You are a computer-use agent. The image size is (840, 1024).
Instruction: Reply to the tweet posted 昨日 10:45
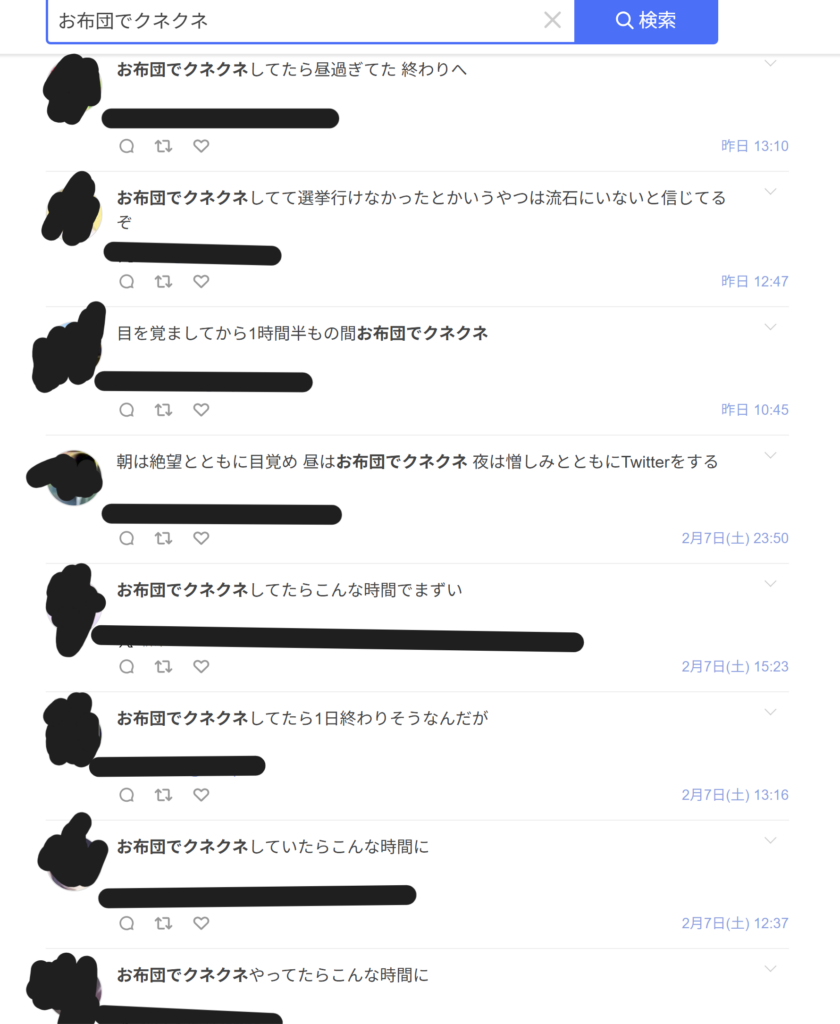127,410
